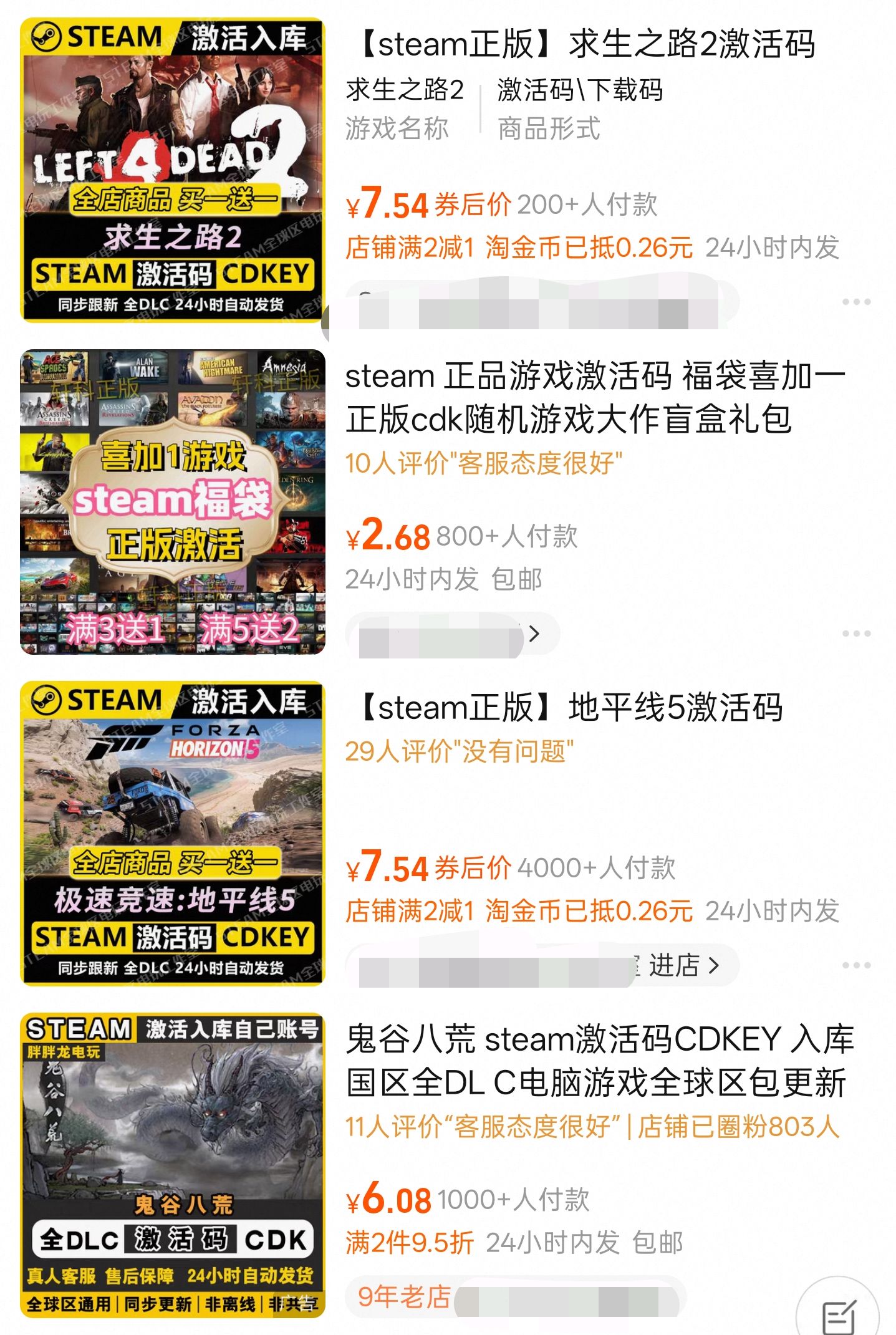Screen dimensions: 896x1335
Task: Enter the shop under the 福袋 listing
Action: (452, 635)
